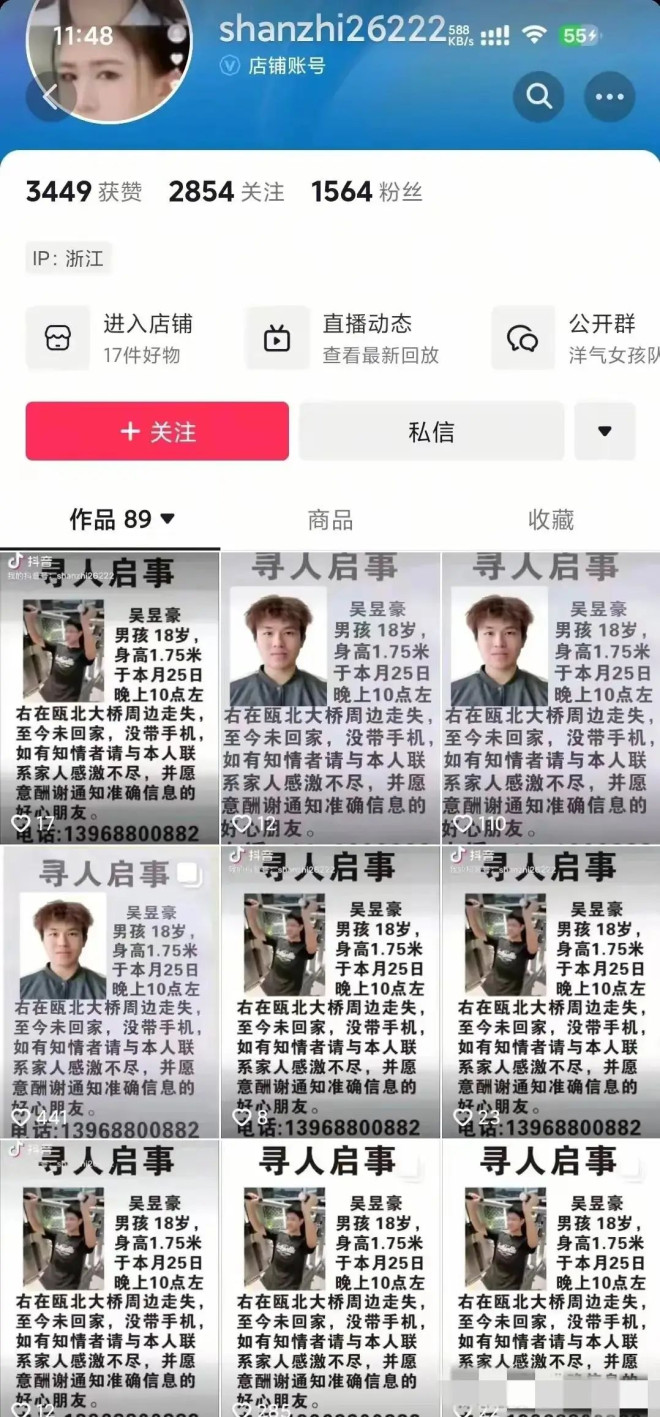
Task: Switch to the 商品 tab
Action: pyautogui.click(x=330, y=520)
